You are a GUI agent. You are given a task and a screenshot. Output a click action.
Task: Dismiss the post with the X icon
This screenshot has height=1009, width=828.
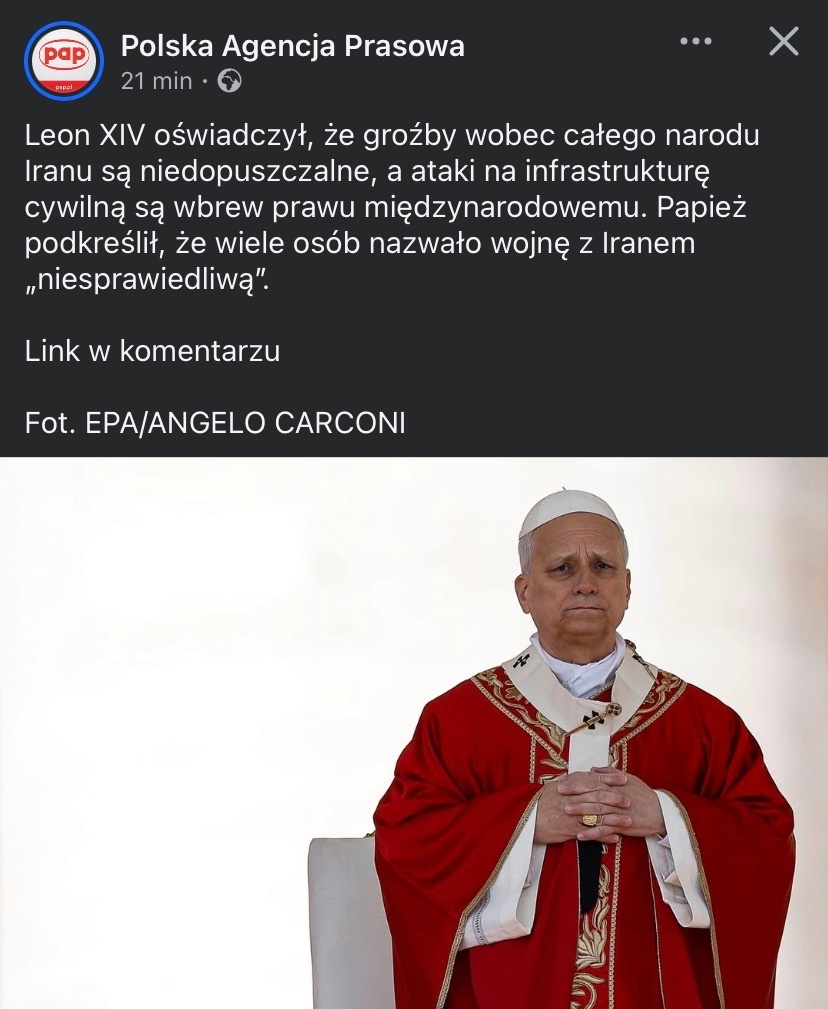[783, 41]
